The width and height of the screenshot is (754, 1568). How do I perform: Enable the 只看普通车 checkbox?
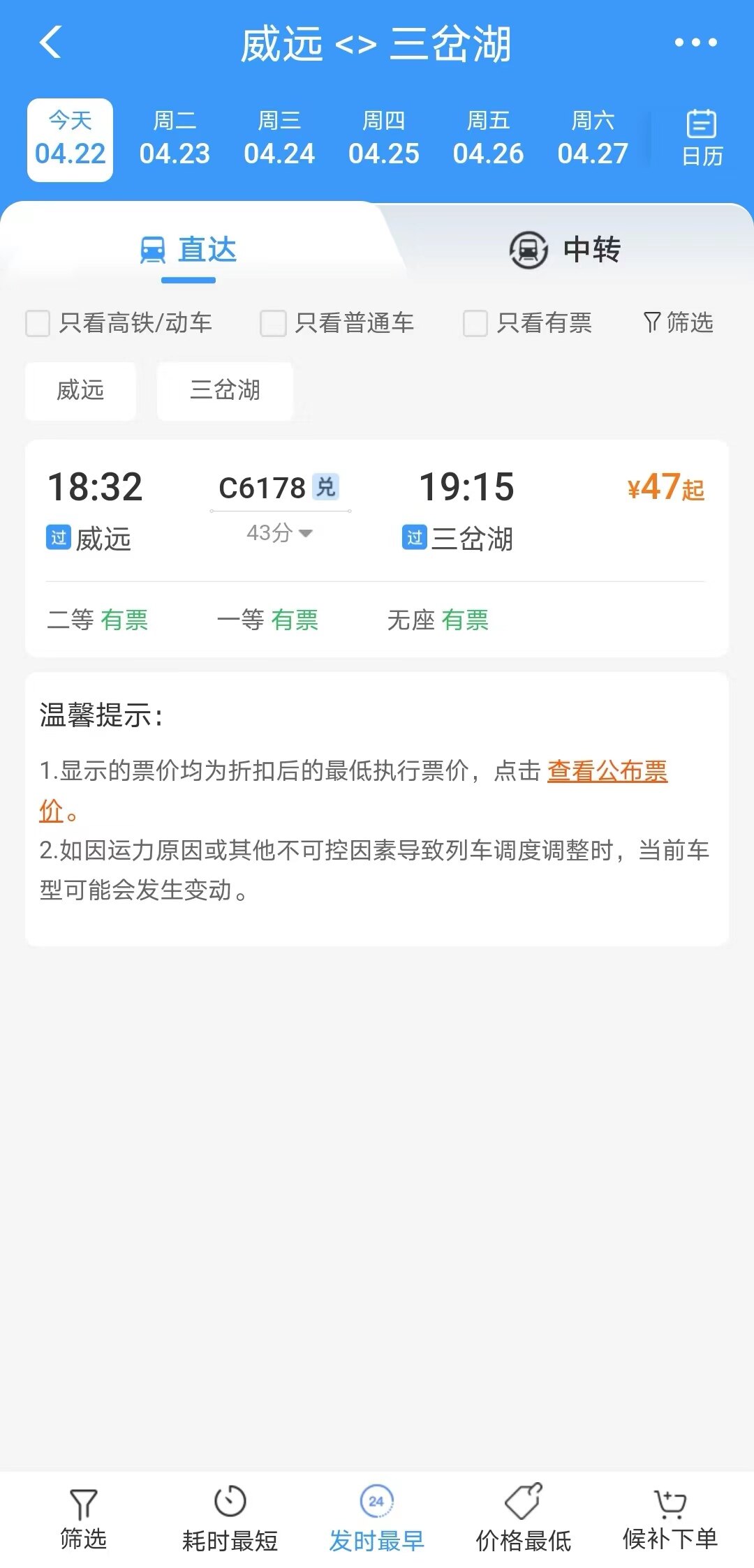point(273,323)
